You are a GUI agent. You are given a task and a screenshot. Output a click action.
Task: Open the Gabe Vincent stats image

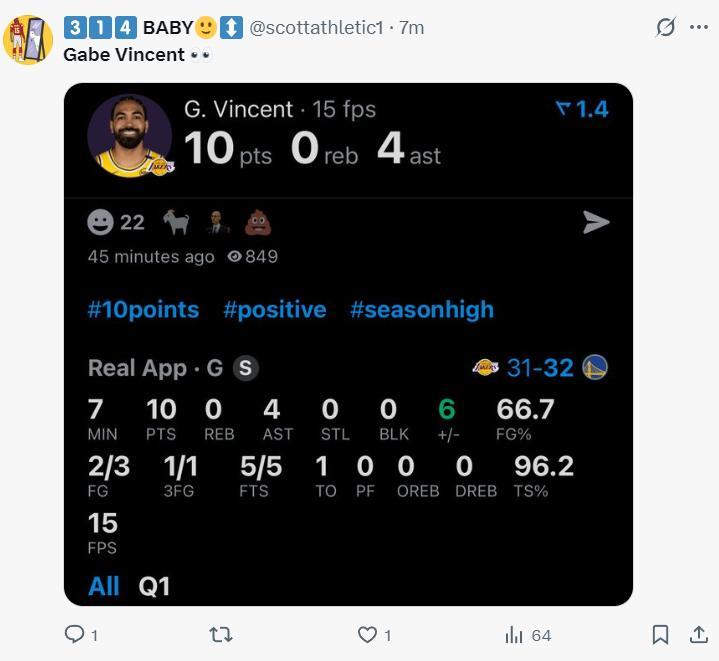pyautogui.click(x=348, y=344)
